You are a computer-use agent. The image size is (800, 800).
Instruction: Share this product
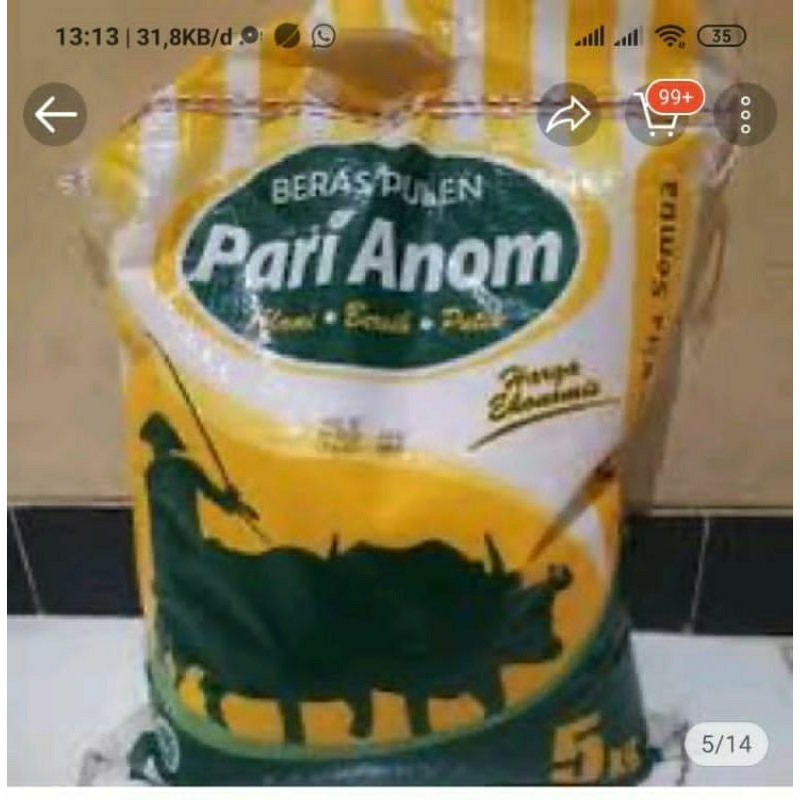pyautogui.click(x=569, y=115)
